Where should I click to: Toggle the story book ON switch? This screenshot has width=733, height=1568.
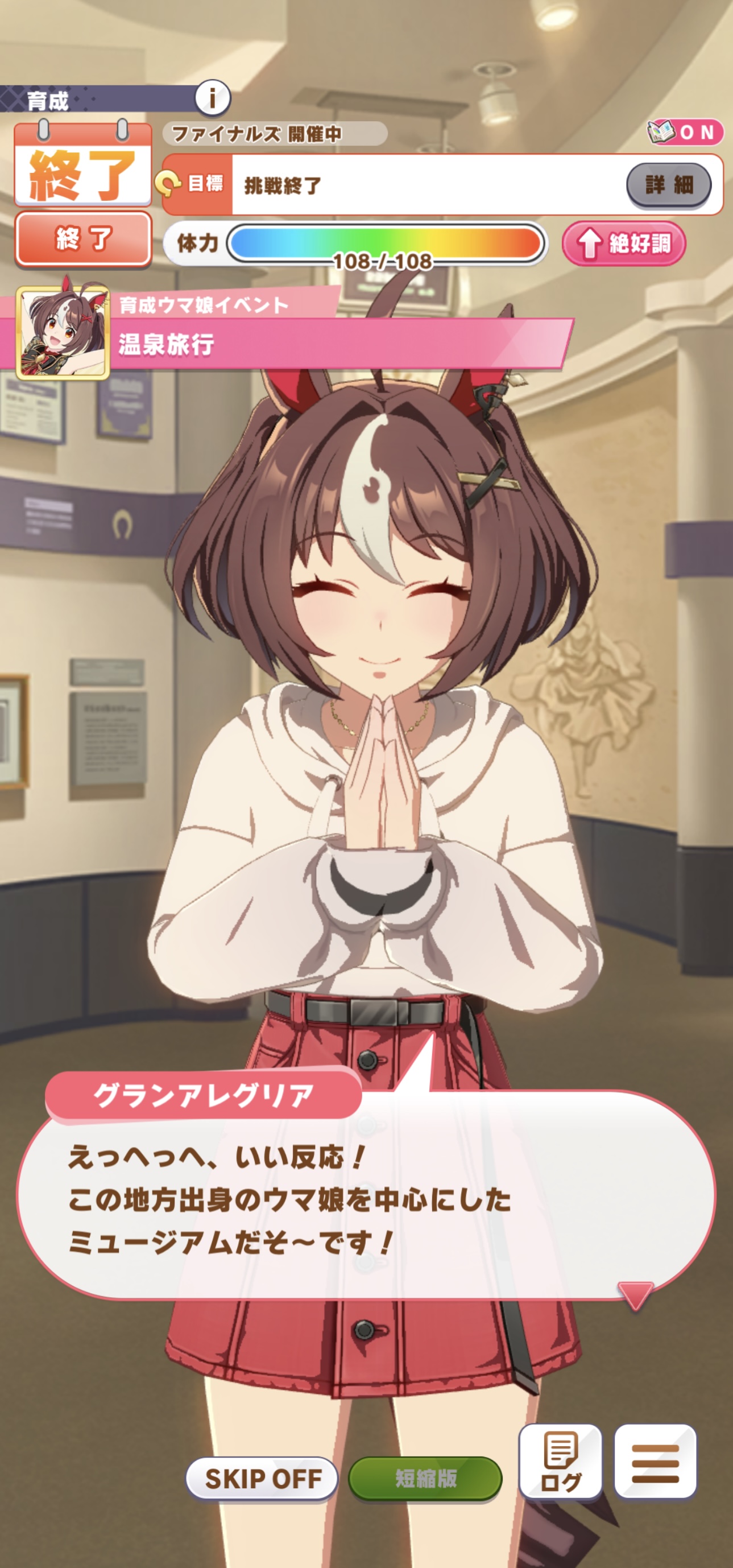[x=685, y=132]
